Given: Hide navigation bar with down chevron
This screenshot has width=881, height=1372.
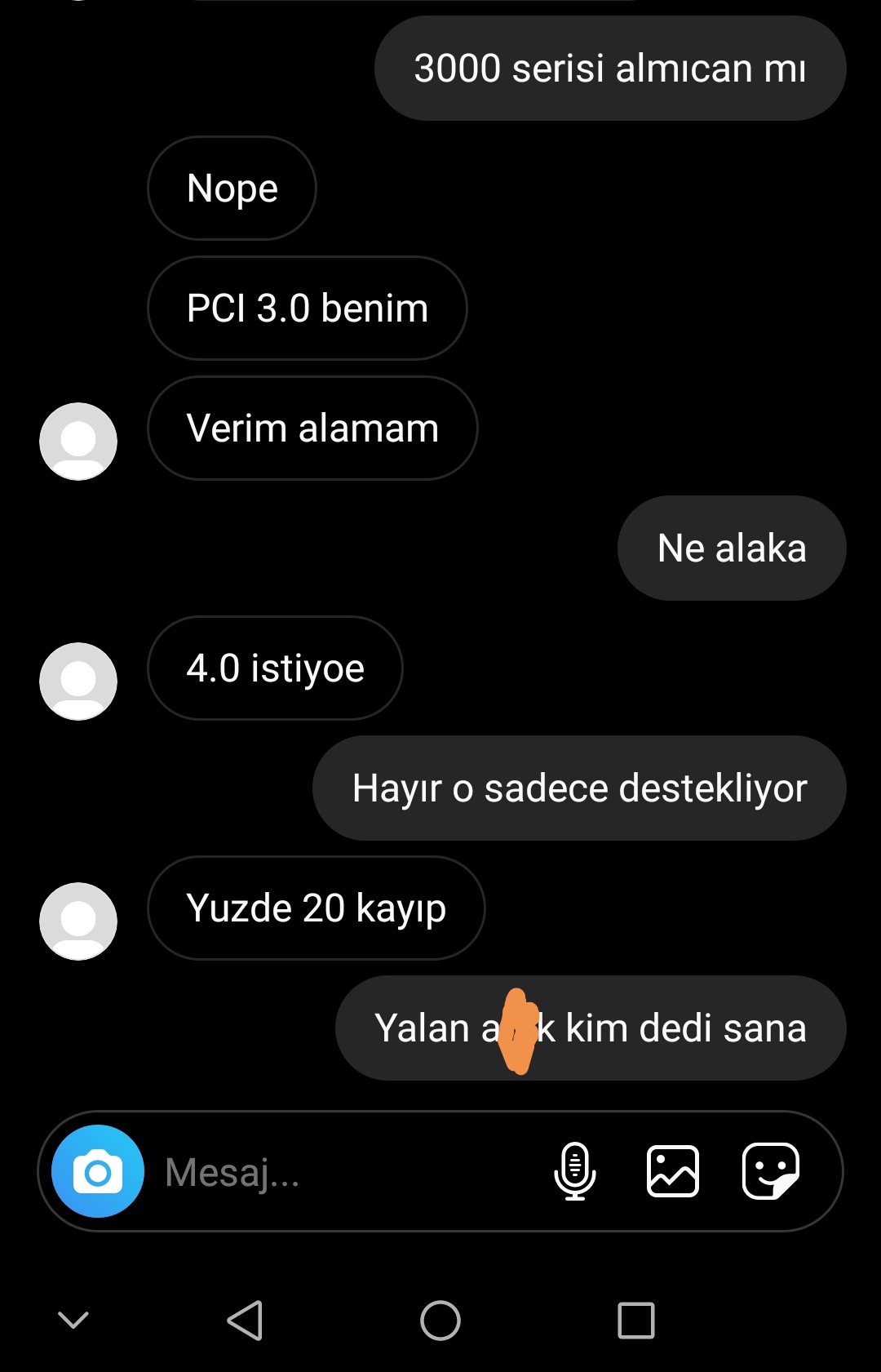Looking at the screenshot, I should (x=73, y=1320).
